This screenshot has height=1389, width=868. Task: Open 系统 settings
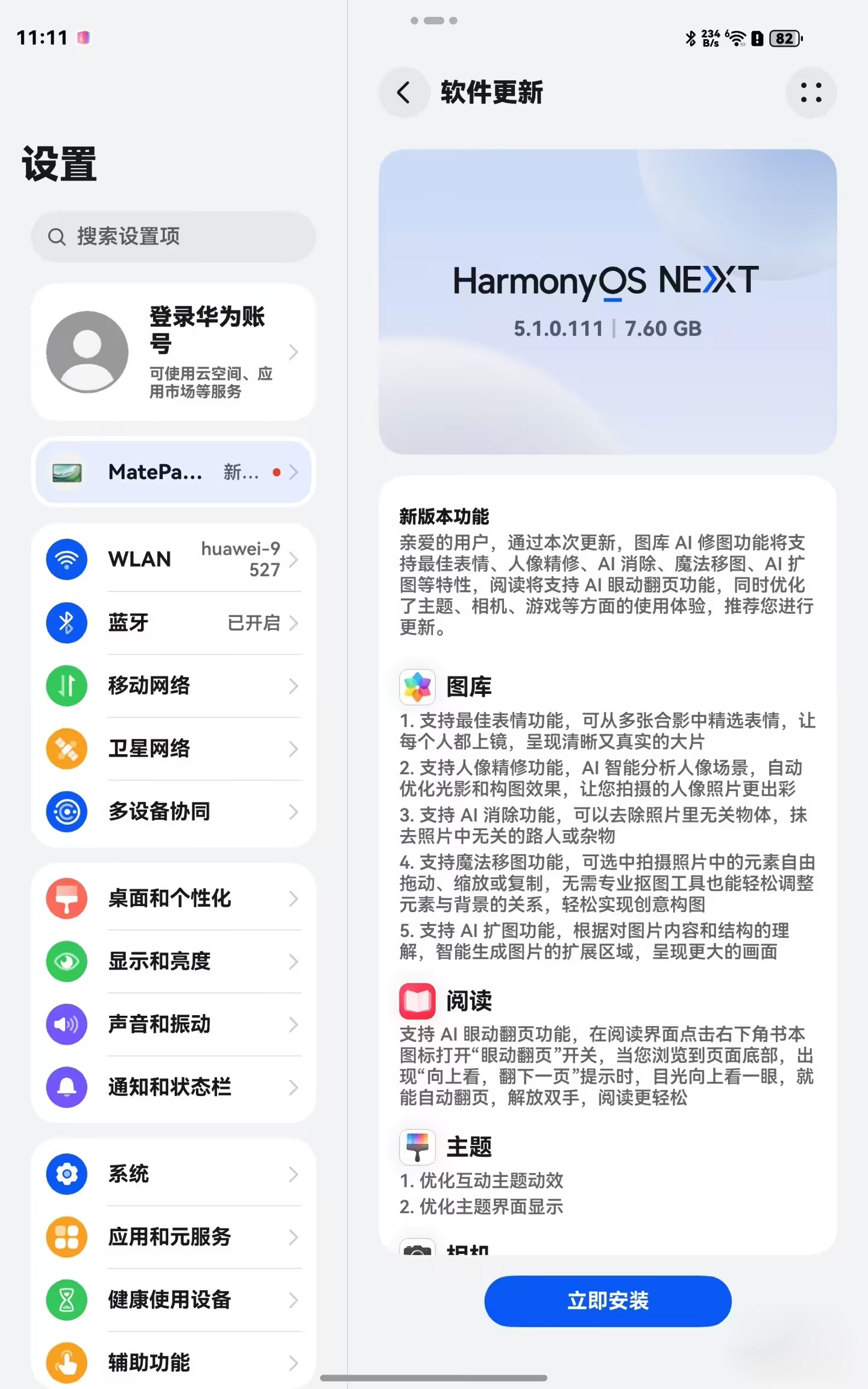click(174, 1174)
